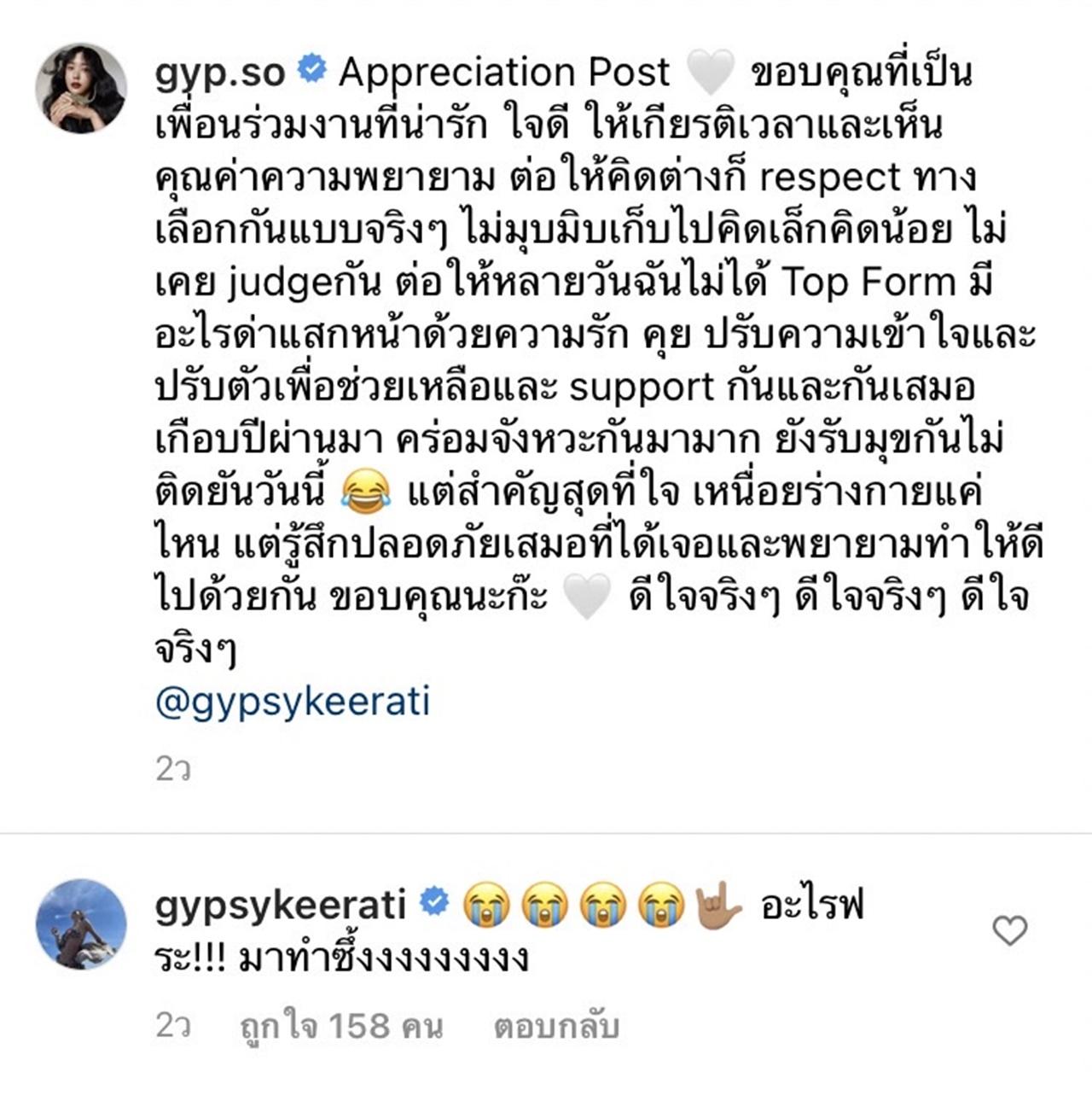This screenshot has height=1101, width=1092.
Task: Tap the gypsykeerati username
Action: [281, 903]
